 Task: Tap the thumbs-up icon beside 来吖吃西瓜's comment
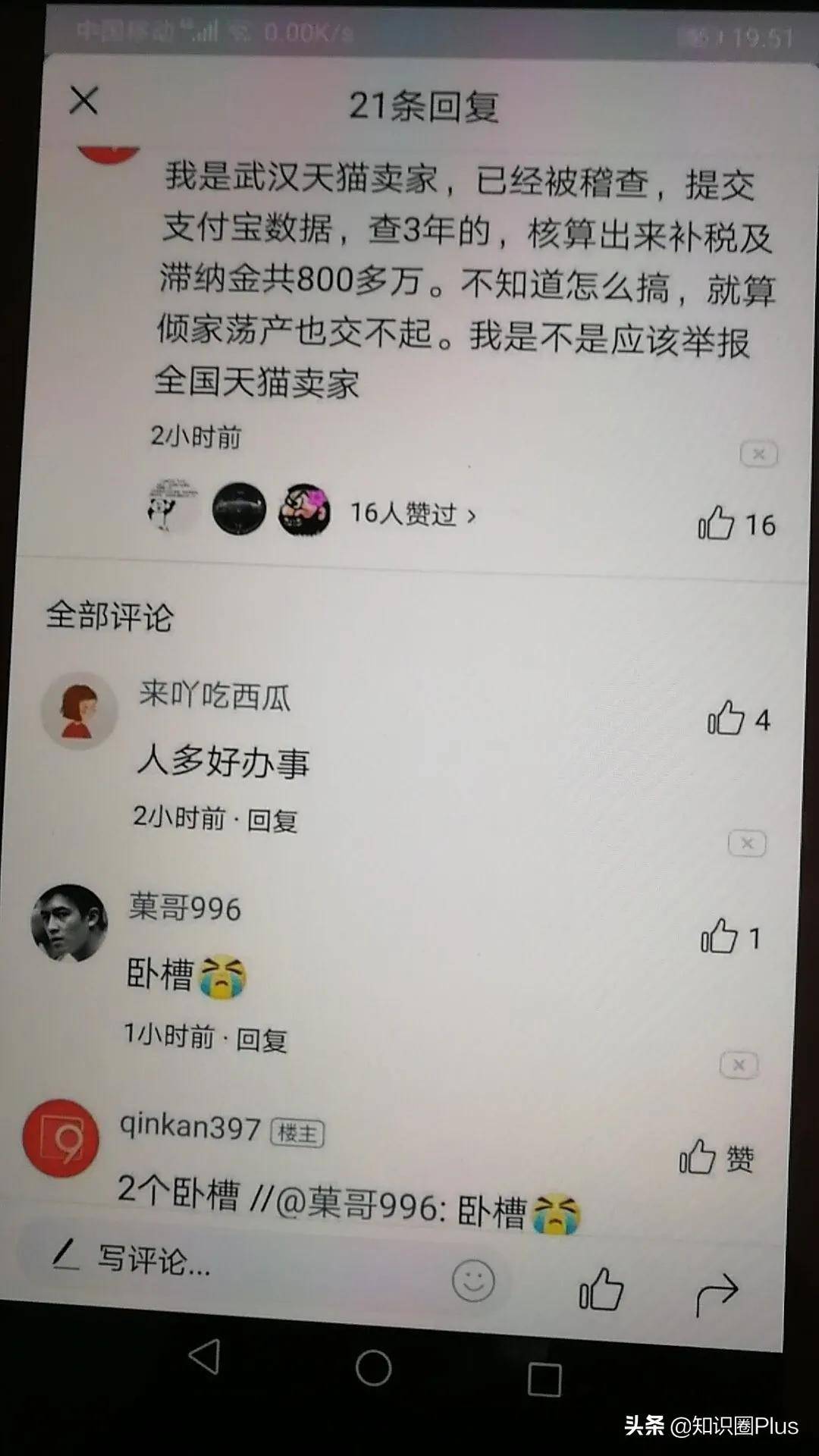pos(726,720)
